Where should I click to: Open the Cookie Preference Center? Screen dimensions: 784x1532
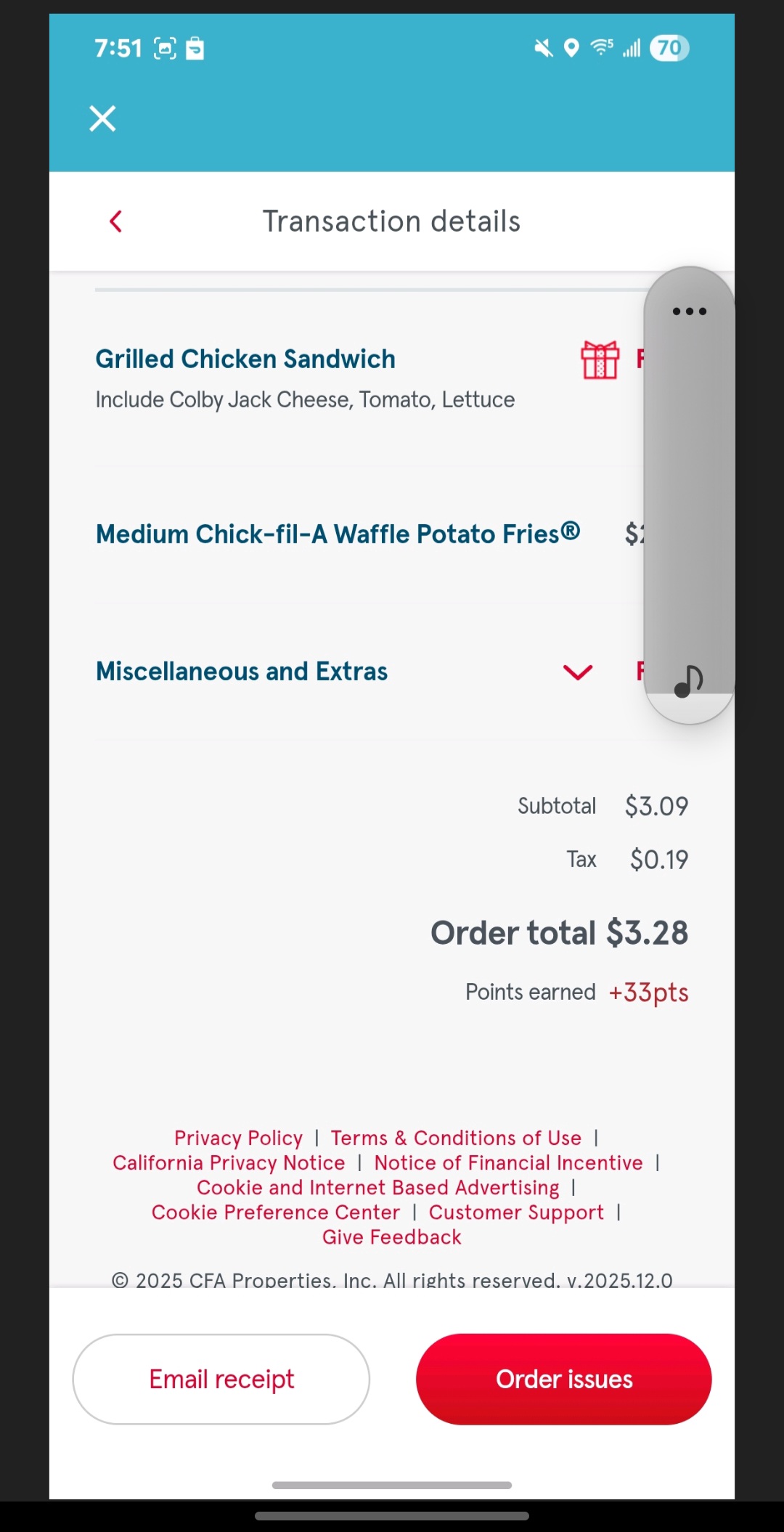pyautogui.click(x=276, y=1212)
